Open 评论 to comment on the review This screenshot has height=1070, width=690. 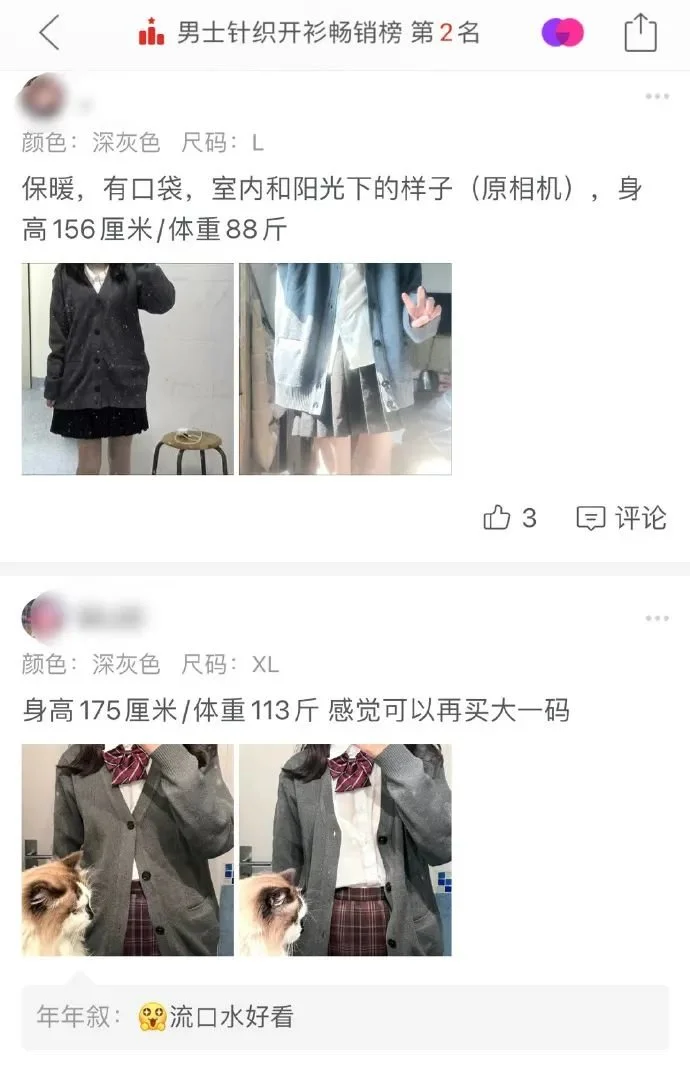(x=621, y=518)
